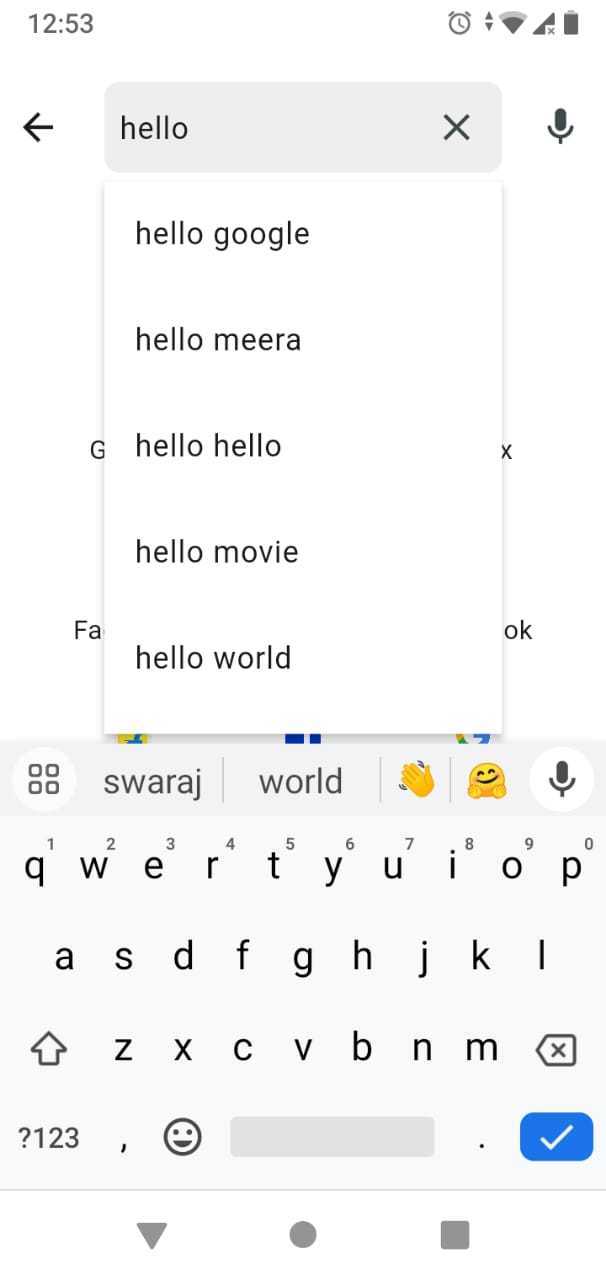Insert the waving hand emoji suggestion
The width and height of the screenshot is (606, 1280).
click(416, 779)
